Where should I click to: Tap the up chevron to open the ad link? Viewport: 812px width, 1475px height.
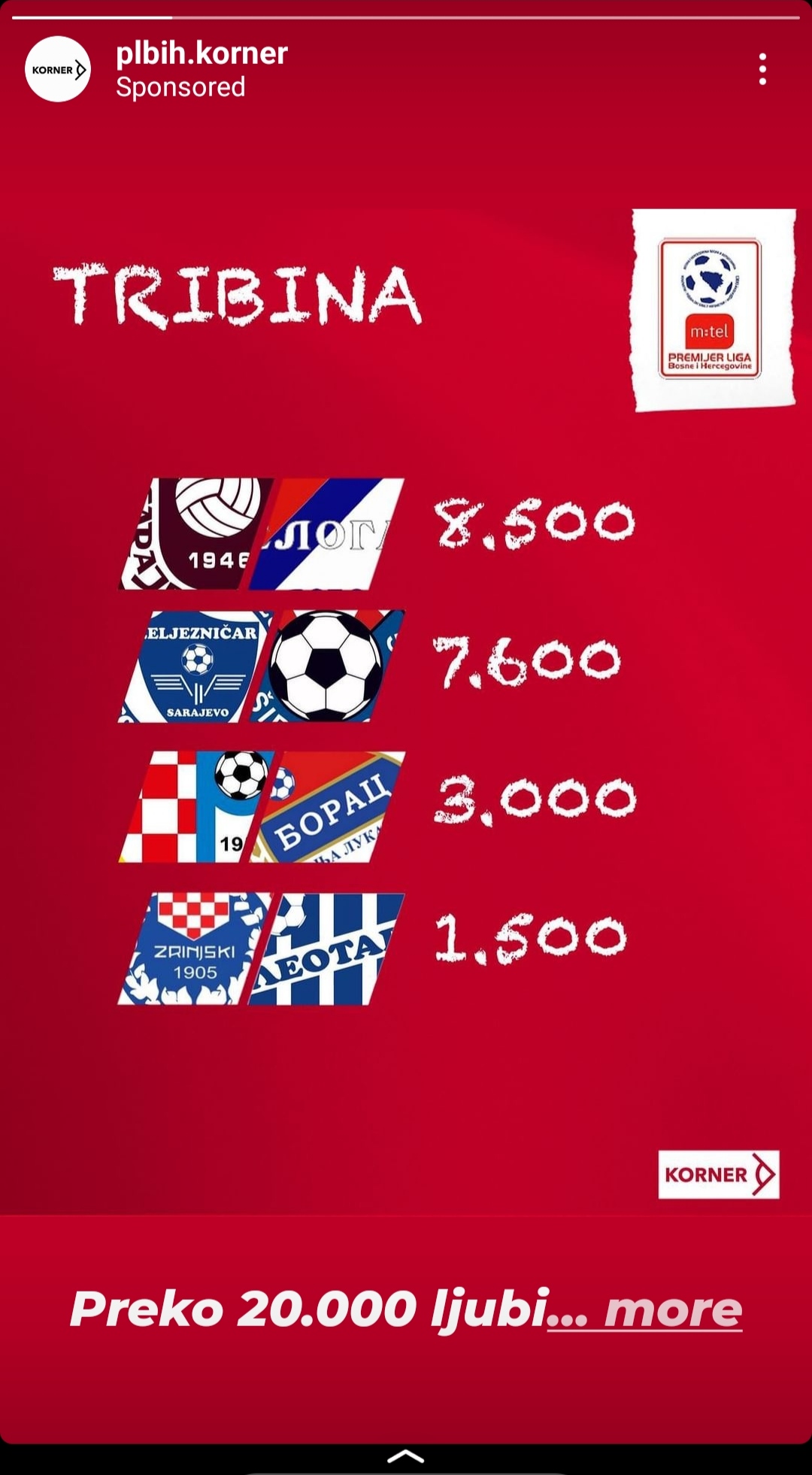pos(406,1456)
